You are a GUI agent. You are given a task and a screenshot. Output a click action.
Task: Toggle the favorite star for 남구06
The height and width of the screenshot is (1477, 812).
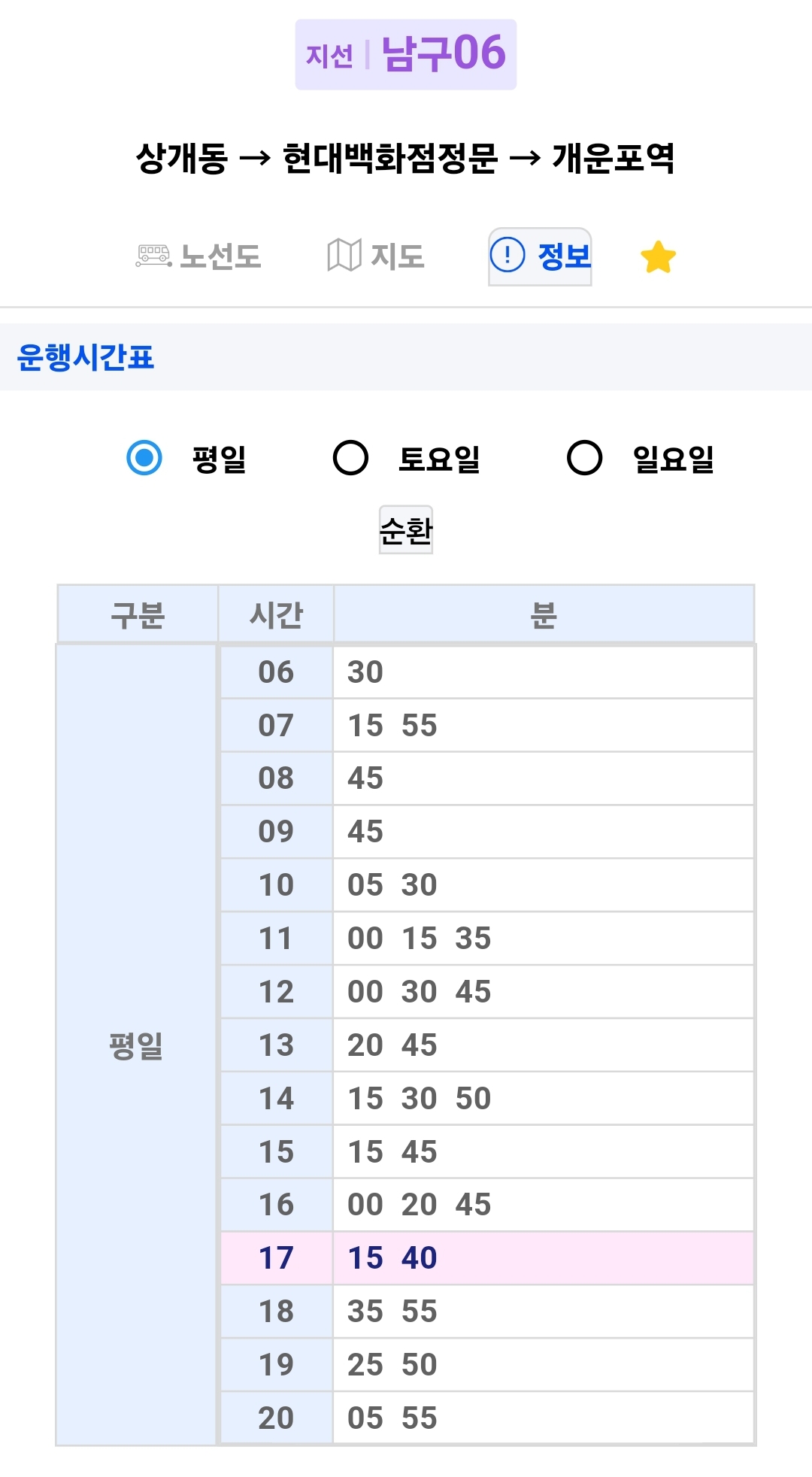[x=658, y=257]
